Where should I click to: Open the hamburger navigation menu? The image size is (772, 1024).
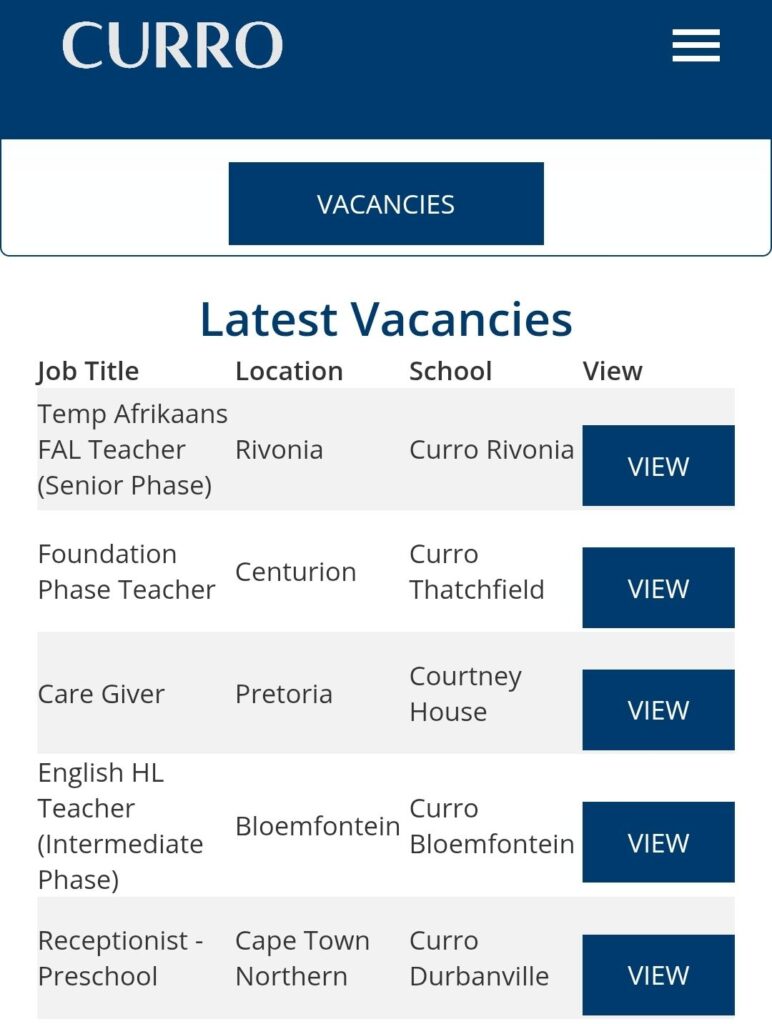tap(696, 46)
